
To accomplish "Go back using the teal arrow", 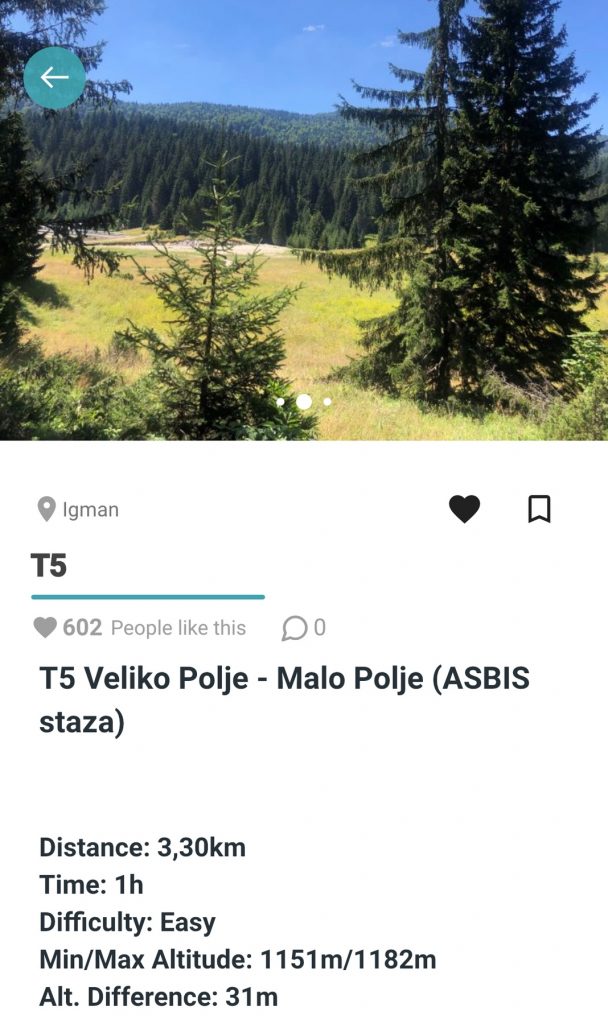I will (x=54, y=78).
